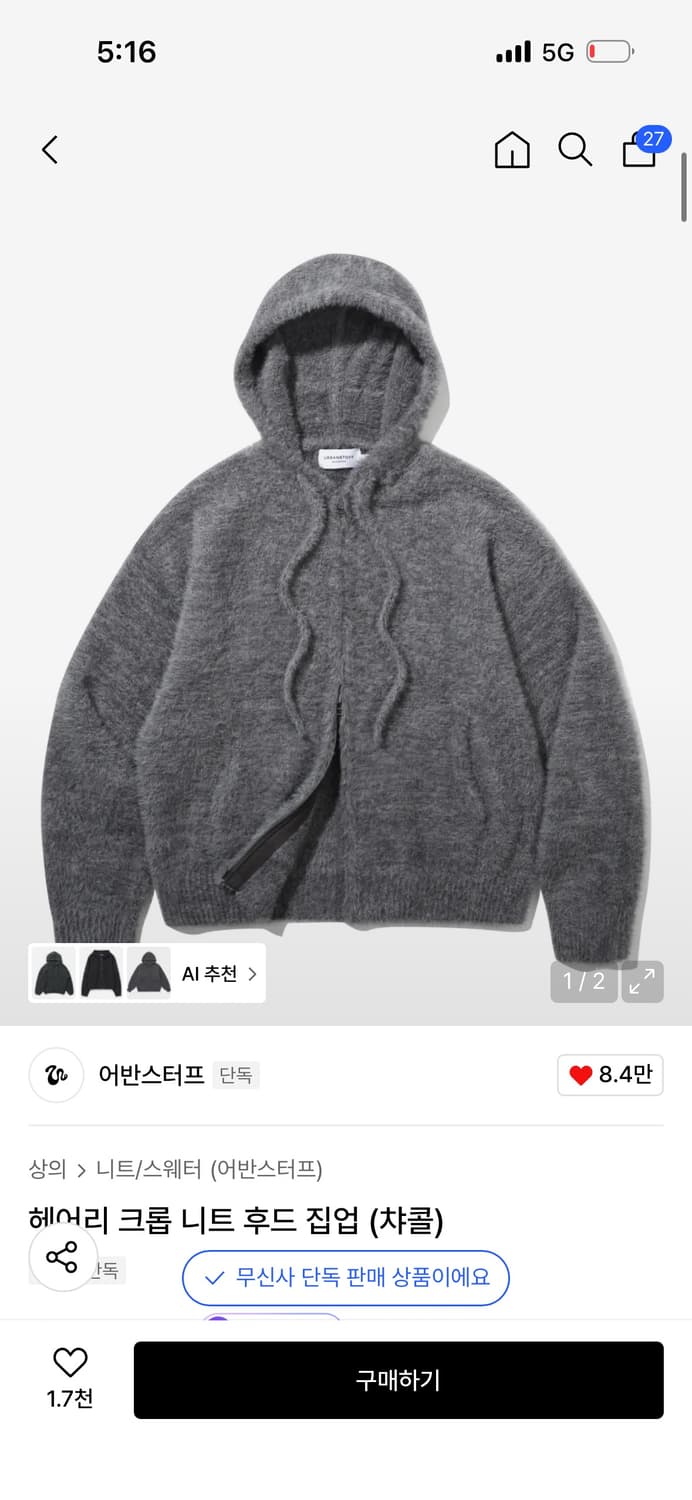Open the 어반스터프 brand page
This screenshot has height=1500, width=692.
(150, 1075)
